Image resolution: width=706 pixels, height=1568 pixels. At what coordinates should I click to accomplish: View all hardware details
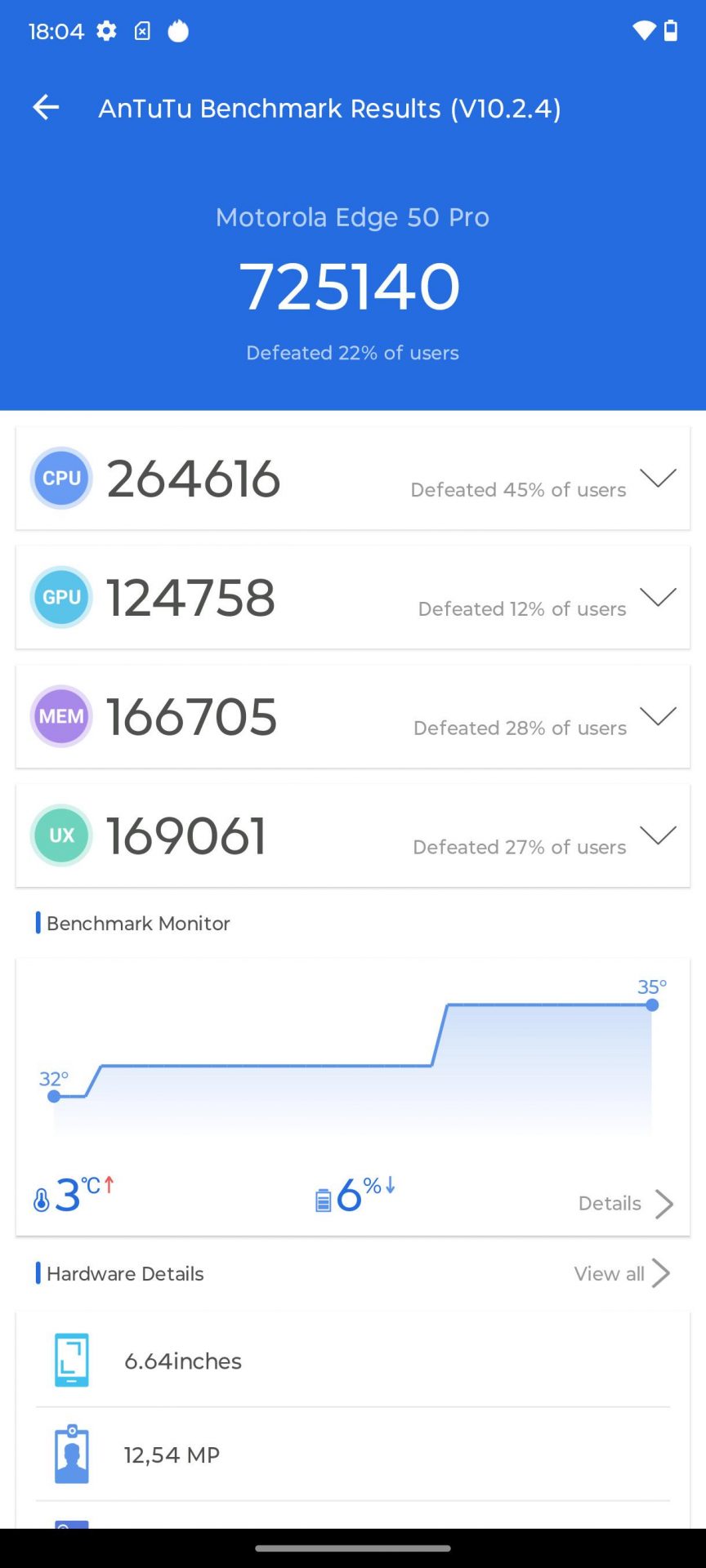tap(621, 1273)
